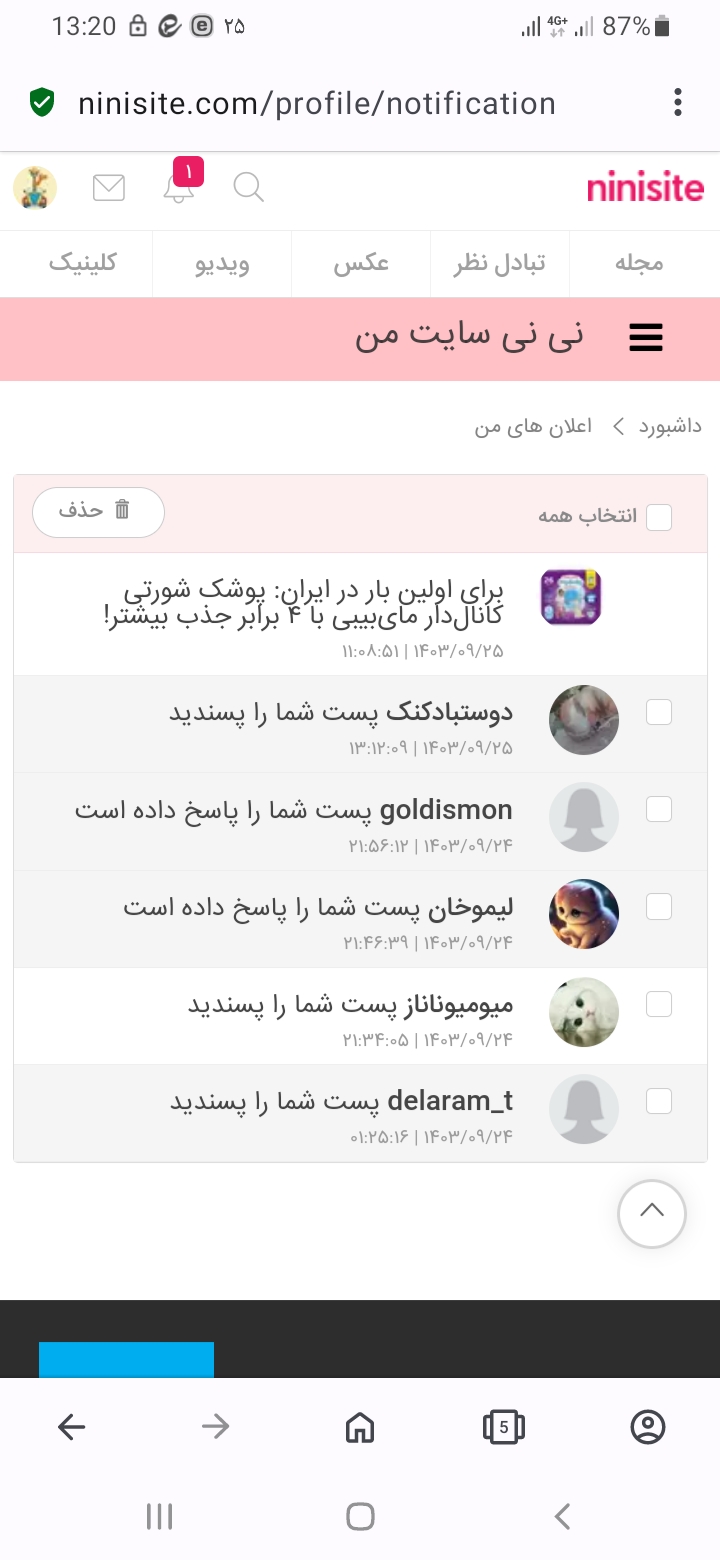Switch to the تبادل نظر tab
This screenshot has width=720, height=1560.
(500, 263)
